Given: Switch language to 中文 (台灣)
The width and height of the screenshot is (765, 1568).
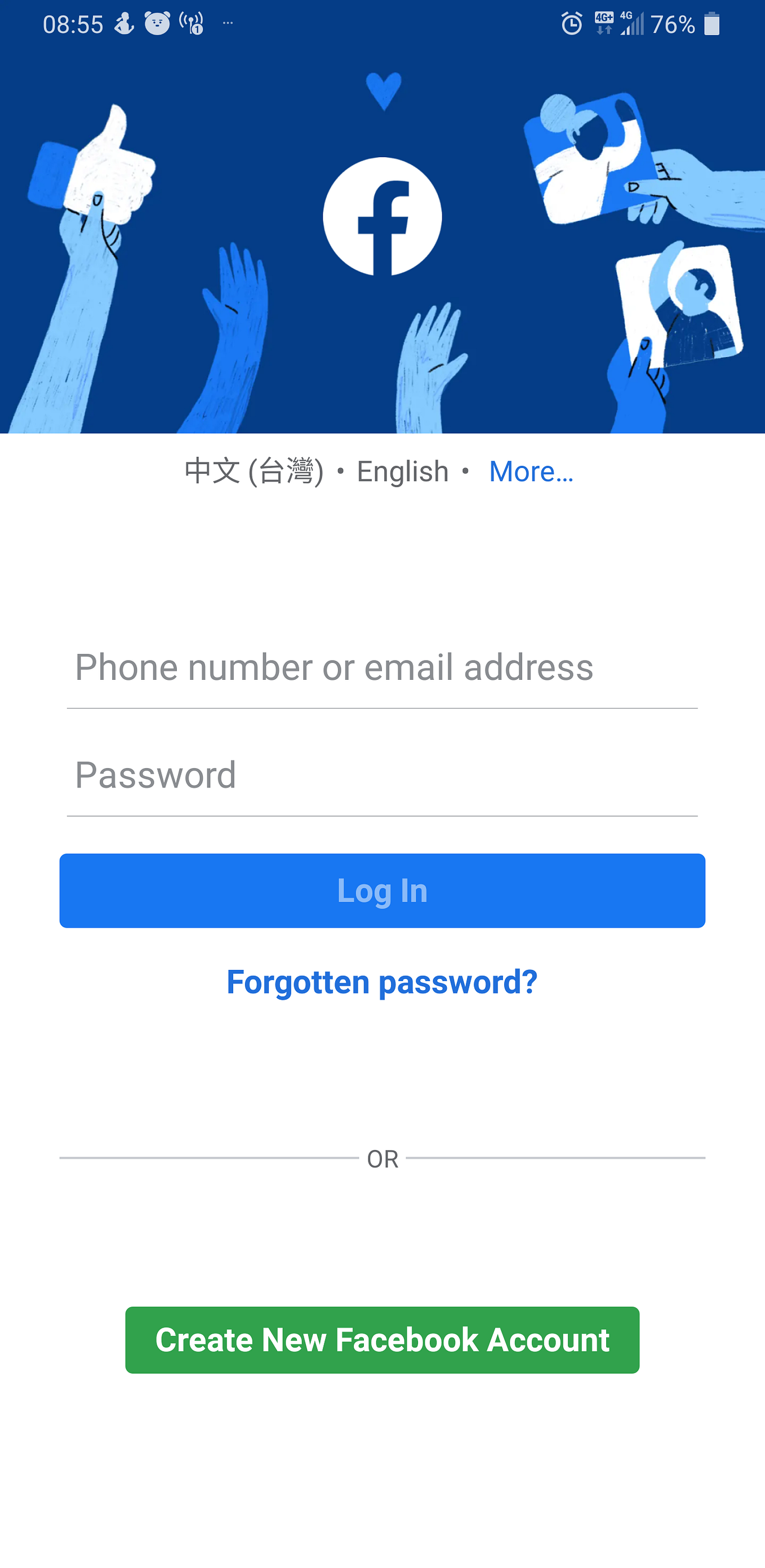Looking at the screenshot, I should (x=254, y=472).
